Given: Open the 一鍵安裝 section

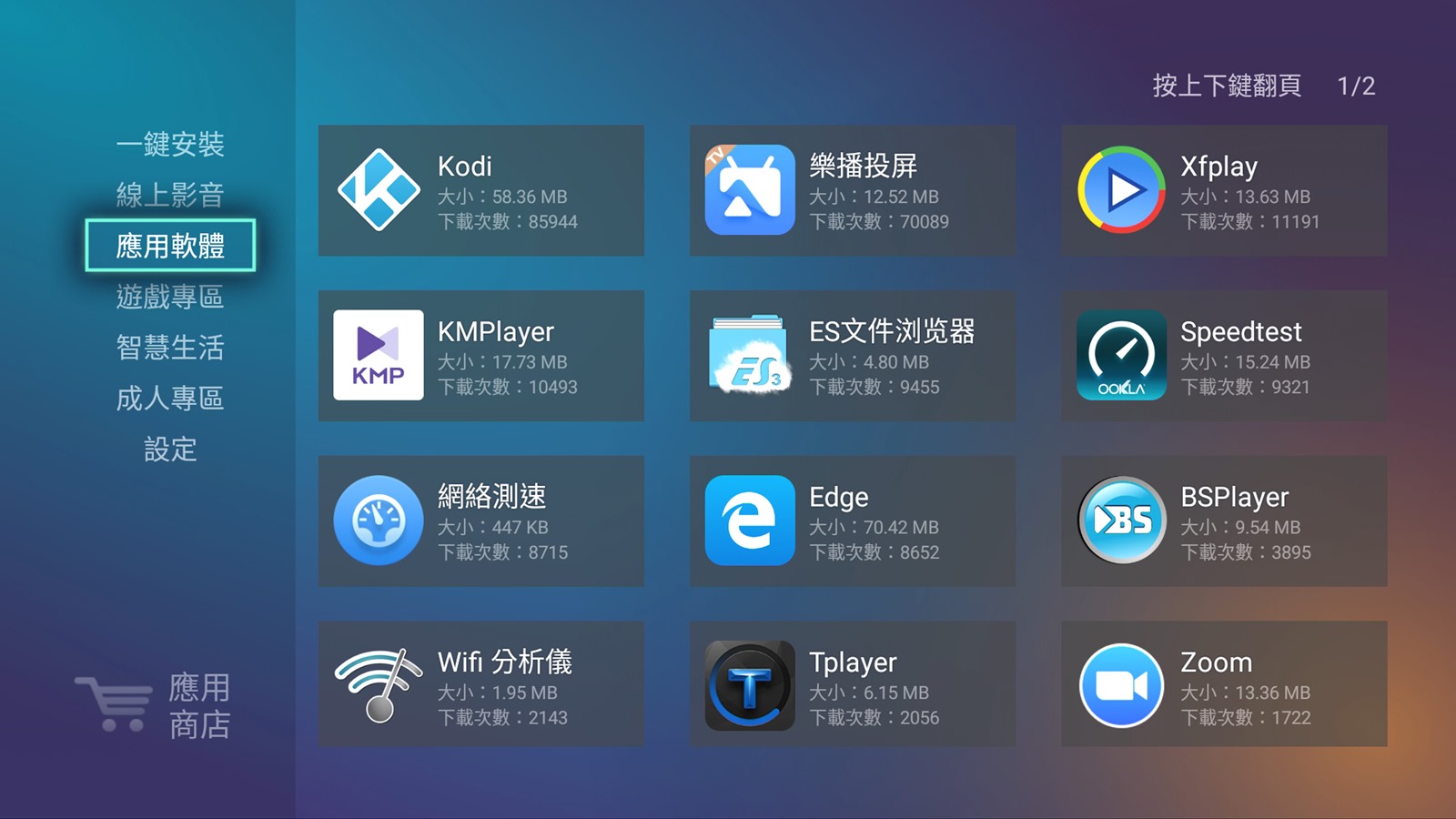Looking at the screenshot, I should (170, 144).
